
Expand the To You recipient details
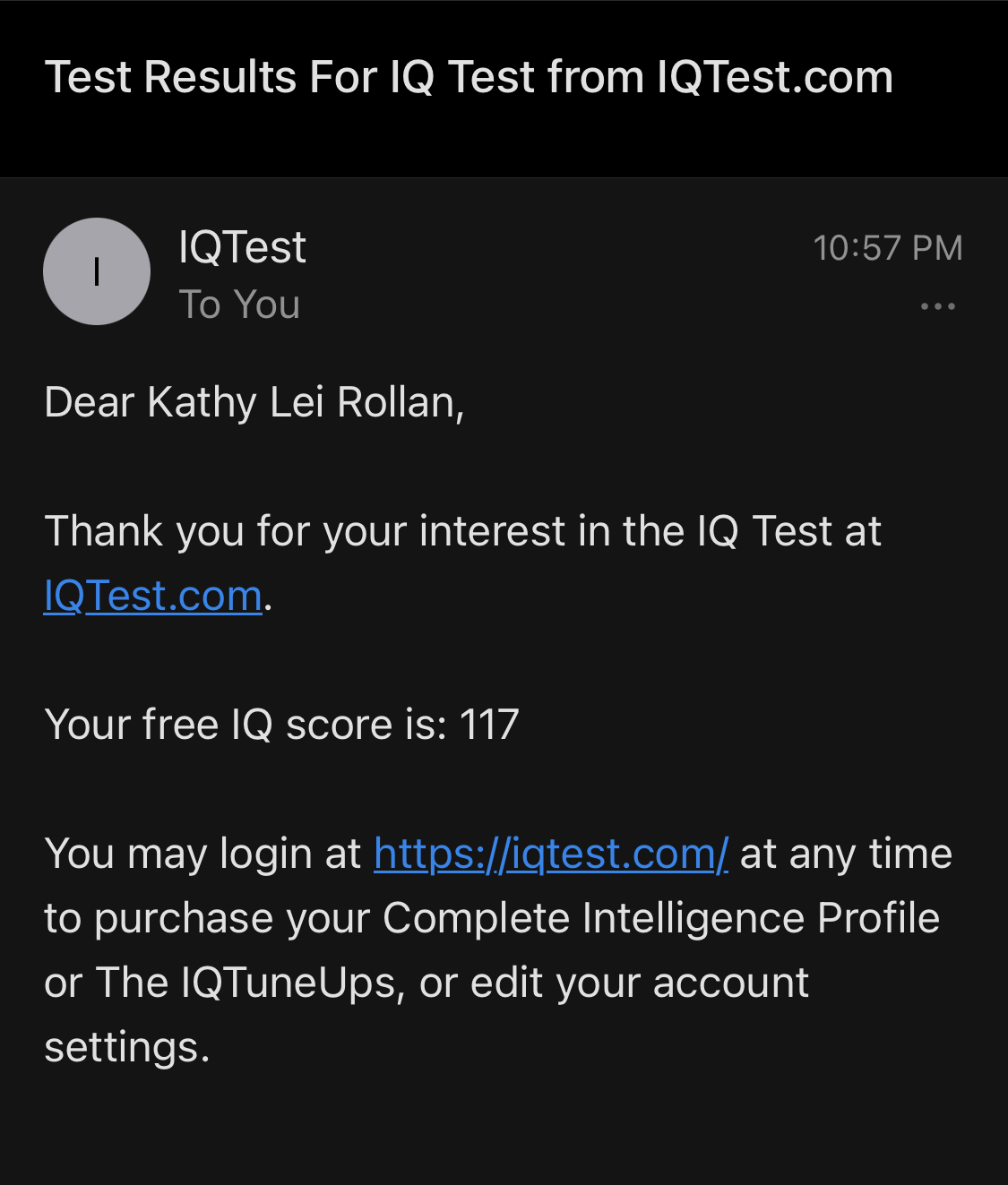click(238, 305)
